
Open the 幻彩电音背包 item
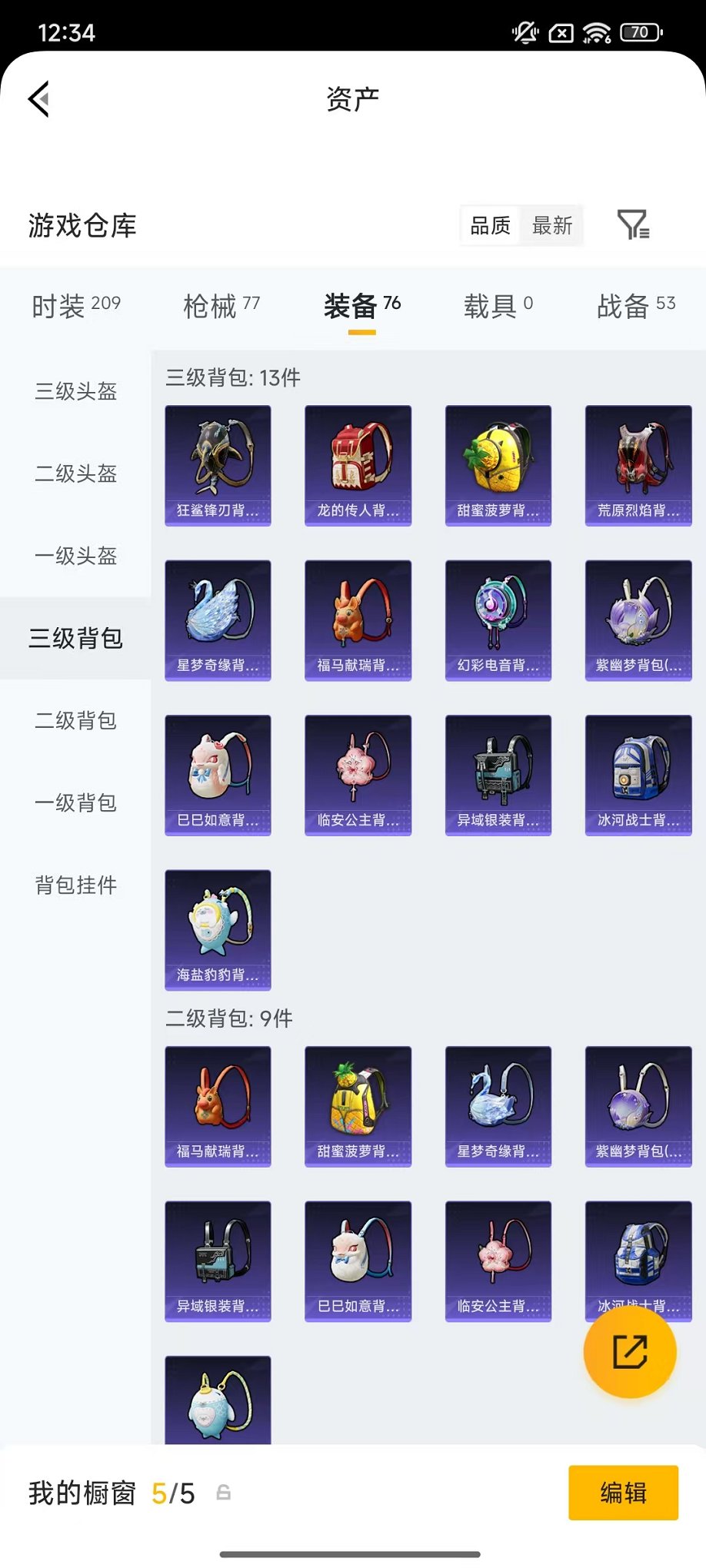(x=498, y=620)
